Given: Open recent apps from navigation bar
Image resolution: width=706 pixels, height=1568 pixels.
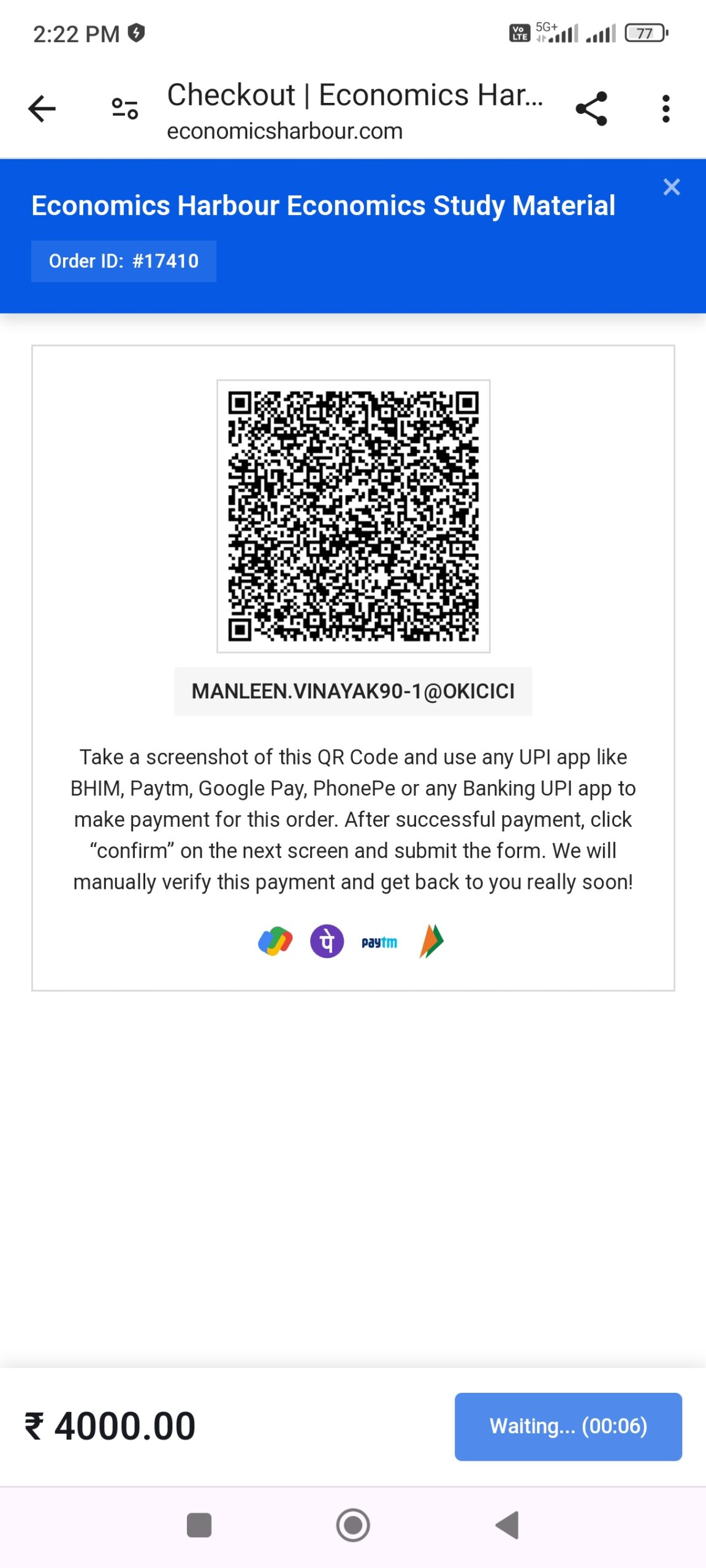Looking at the screenshot, I should click(199, 1525).
